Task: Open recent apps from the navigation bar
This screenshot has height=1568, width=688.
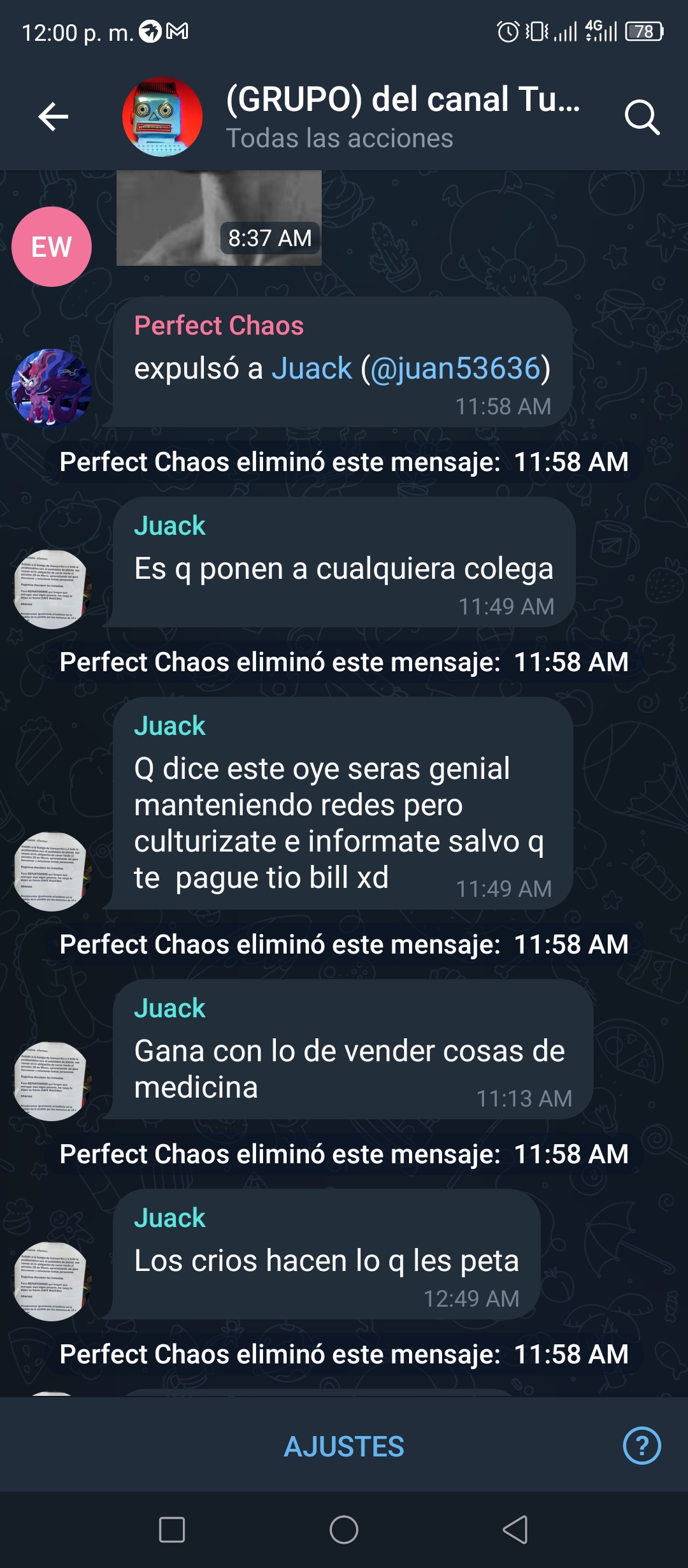Action: click(x=172, y=1530)
